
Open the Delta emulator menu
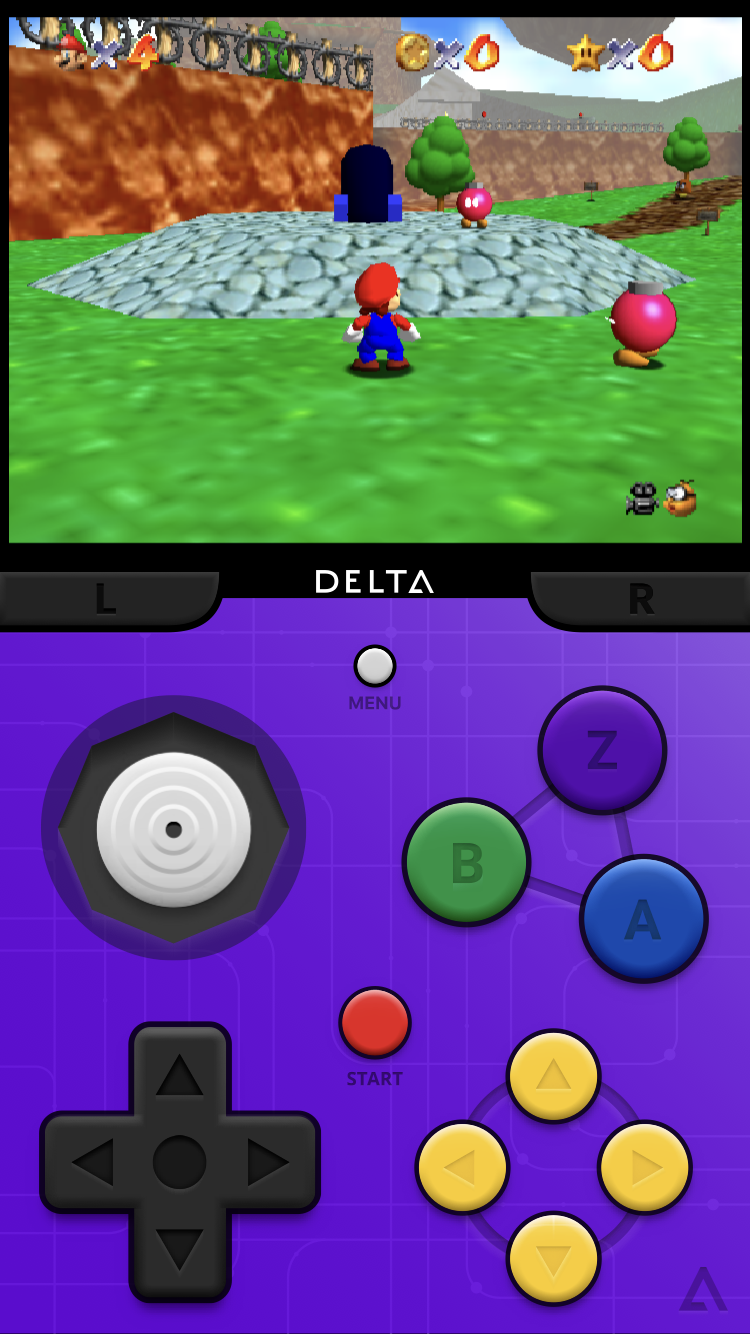[375, 666]
